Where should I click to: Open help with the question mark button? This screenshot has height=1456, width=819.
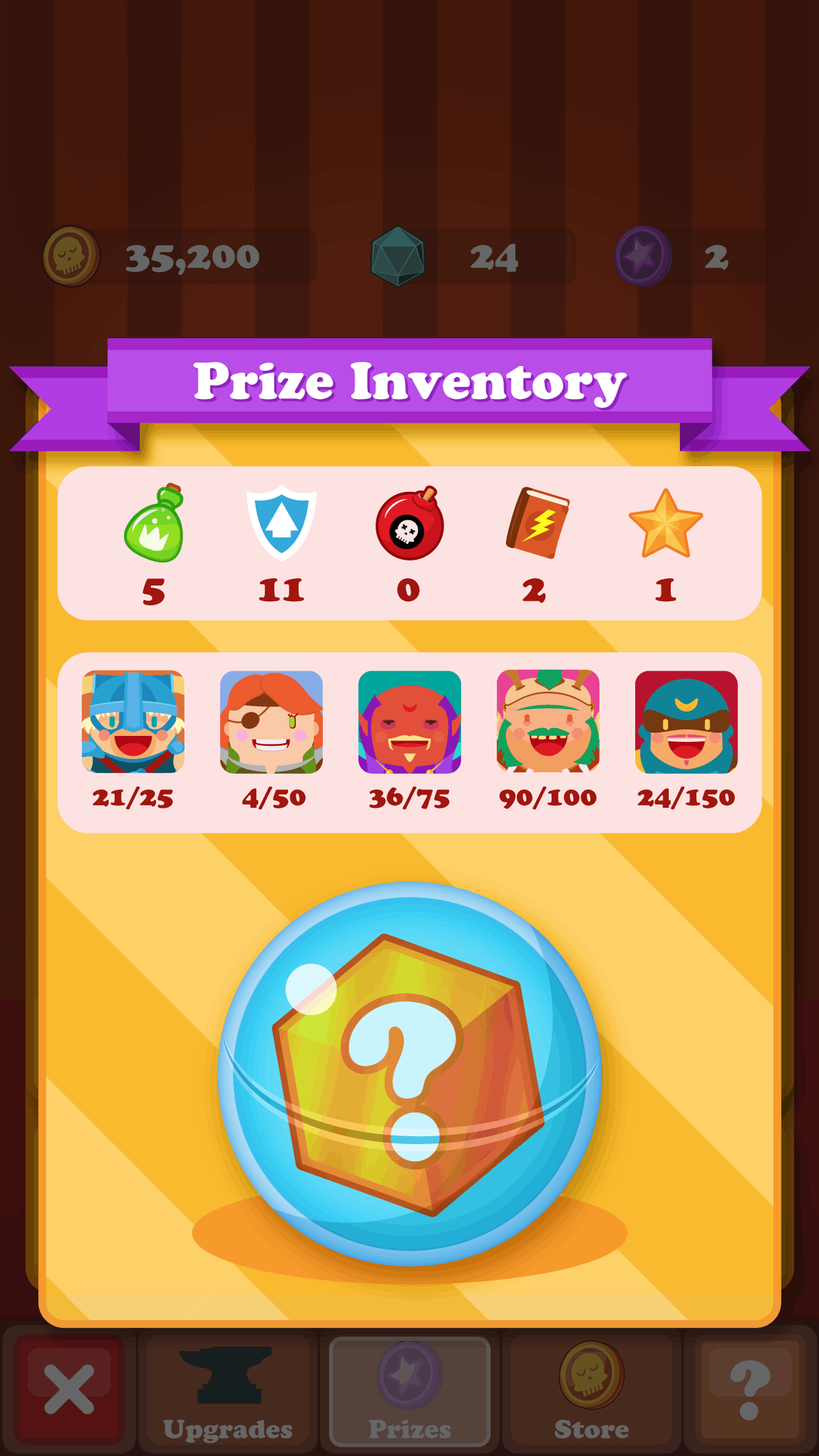(750, 1389)
